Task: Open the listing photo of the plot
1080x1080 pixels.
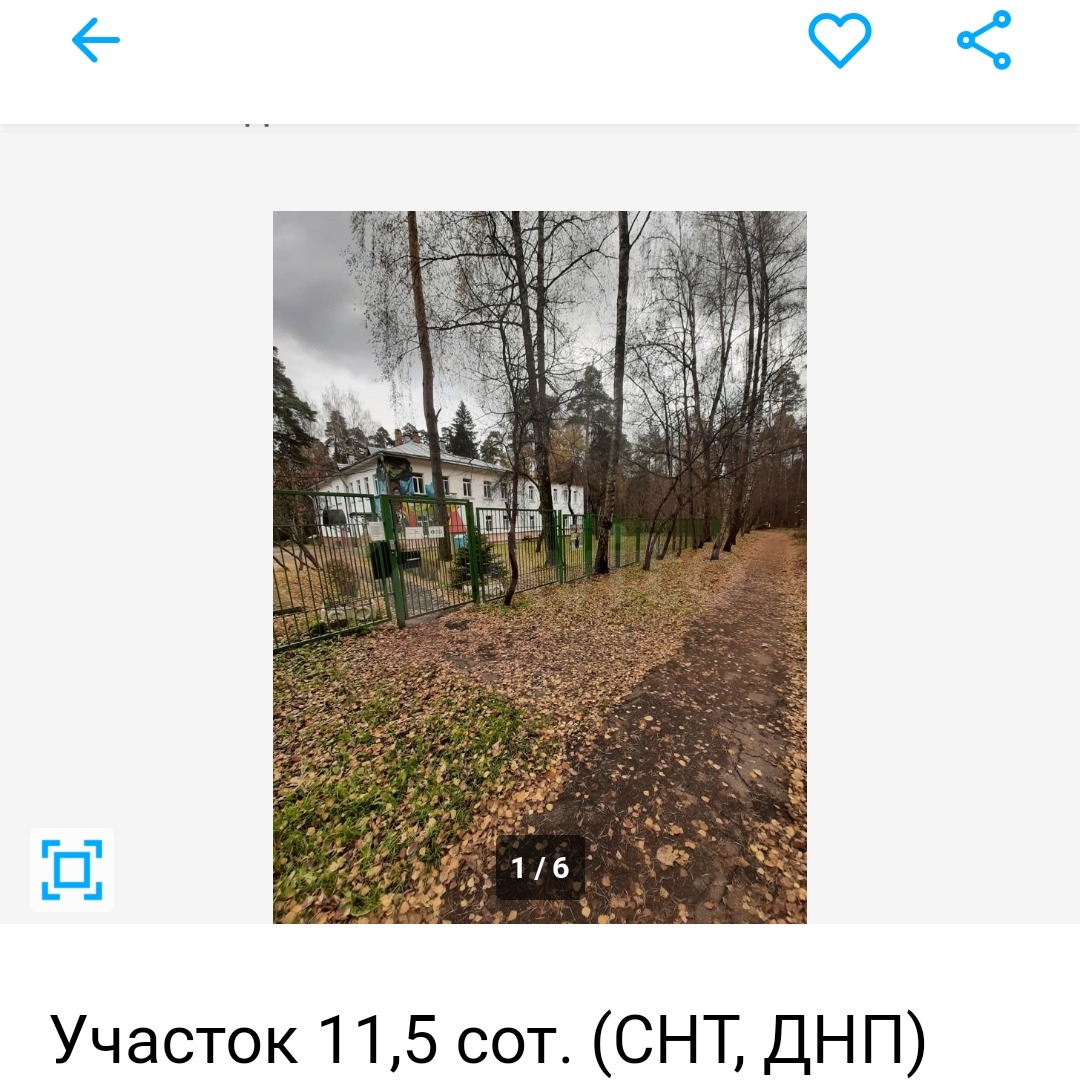Action: click(539, 566)
